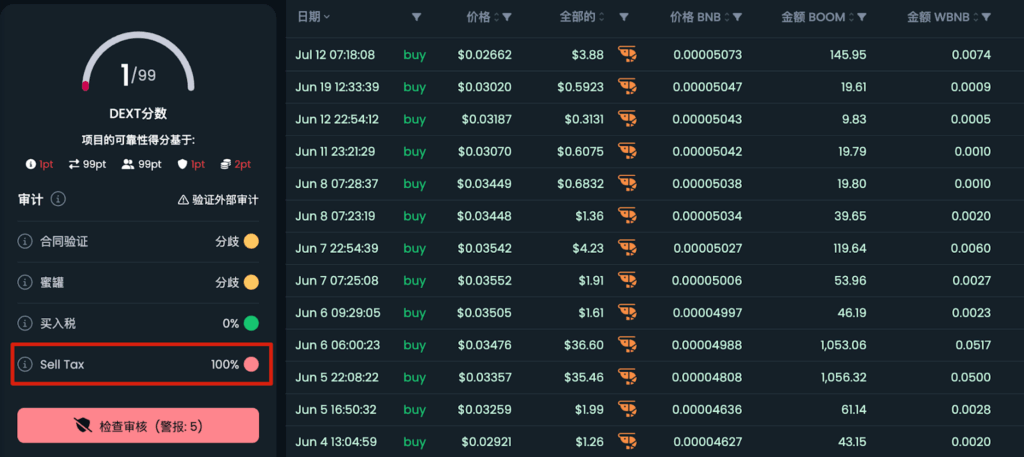Open the 验证外部审计 link

217,199
